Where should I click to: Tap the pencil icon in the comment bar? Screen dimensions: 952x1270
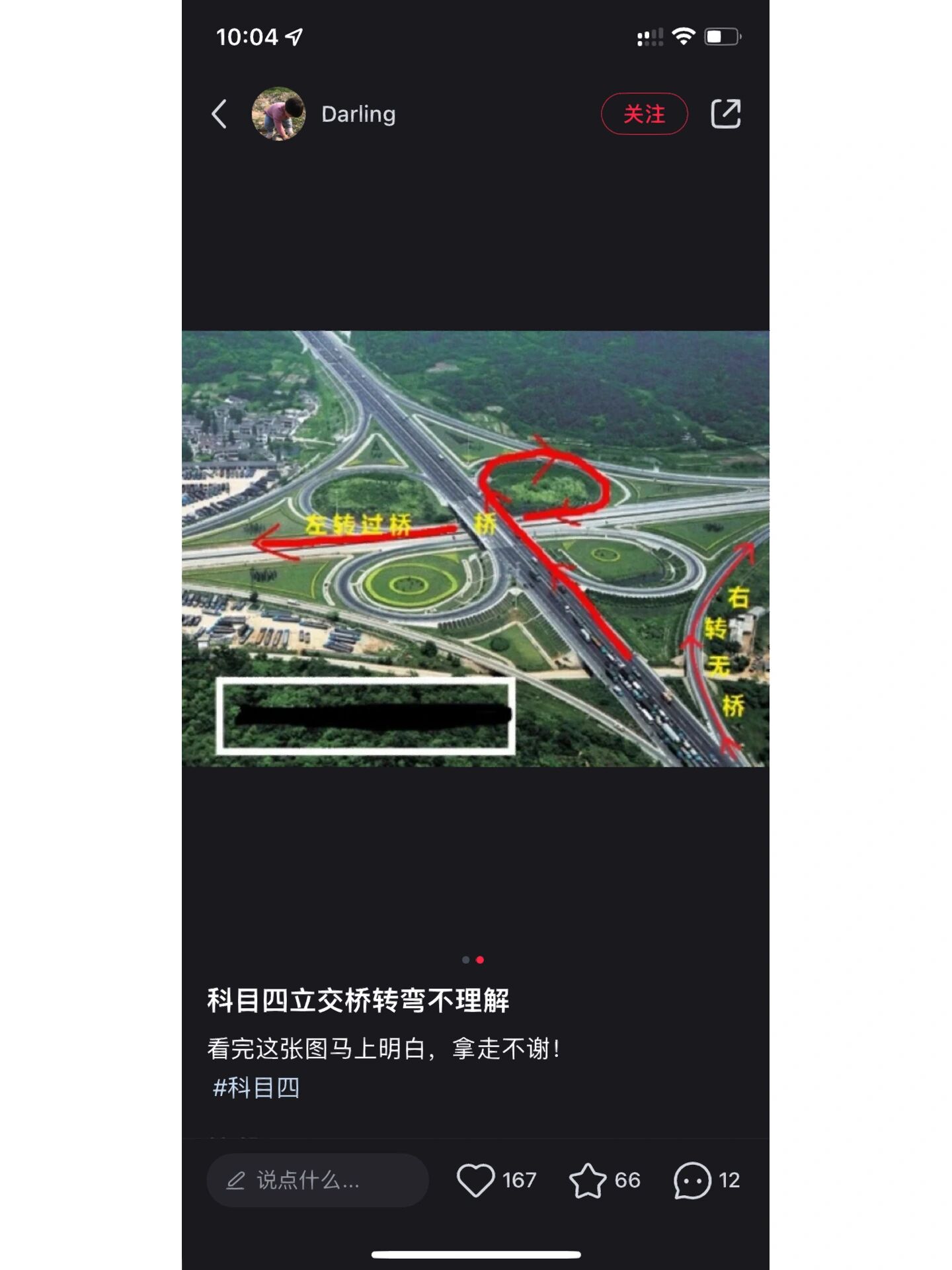237,1180
